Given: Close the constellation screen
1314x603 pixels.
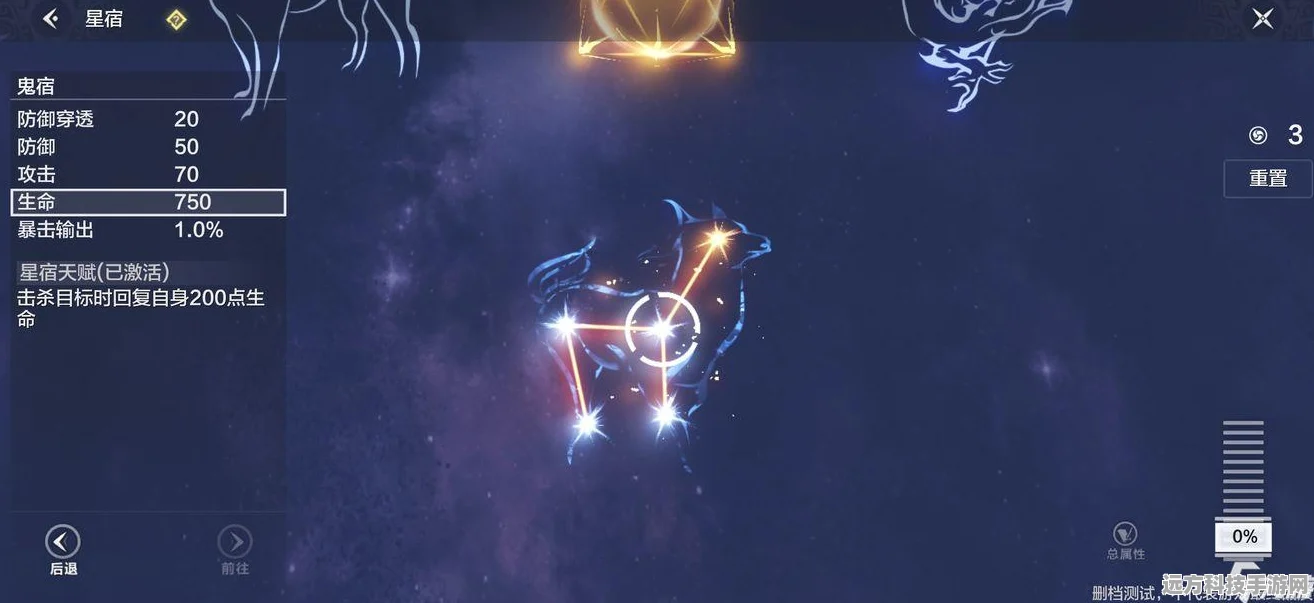Looking at the screenshot, I should pos(1263,19).
